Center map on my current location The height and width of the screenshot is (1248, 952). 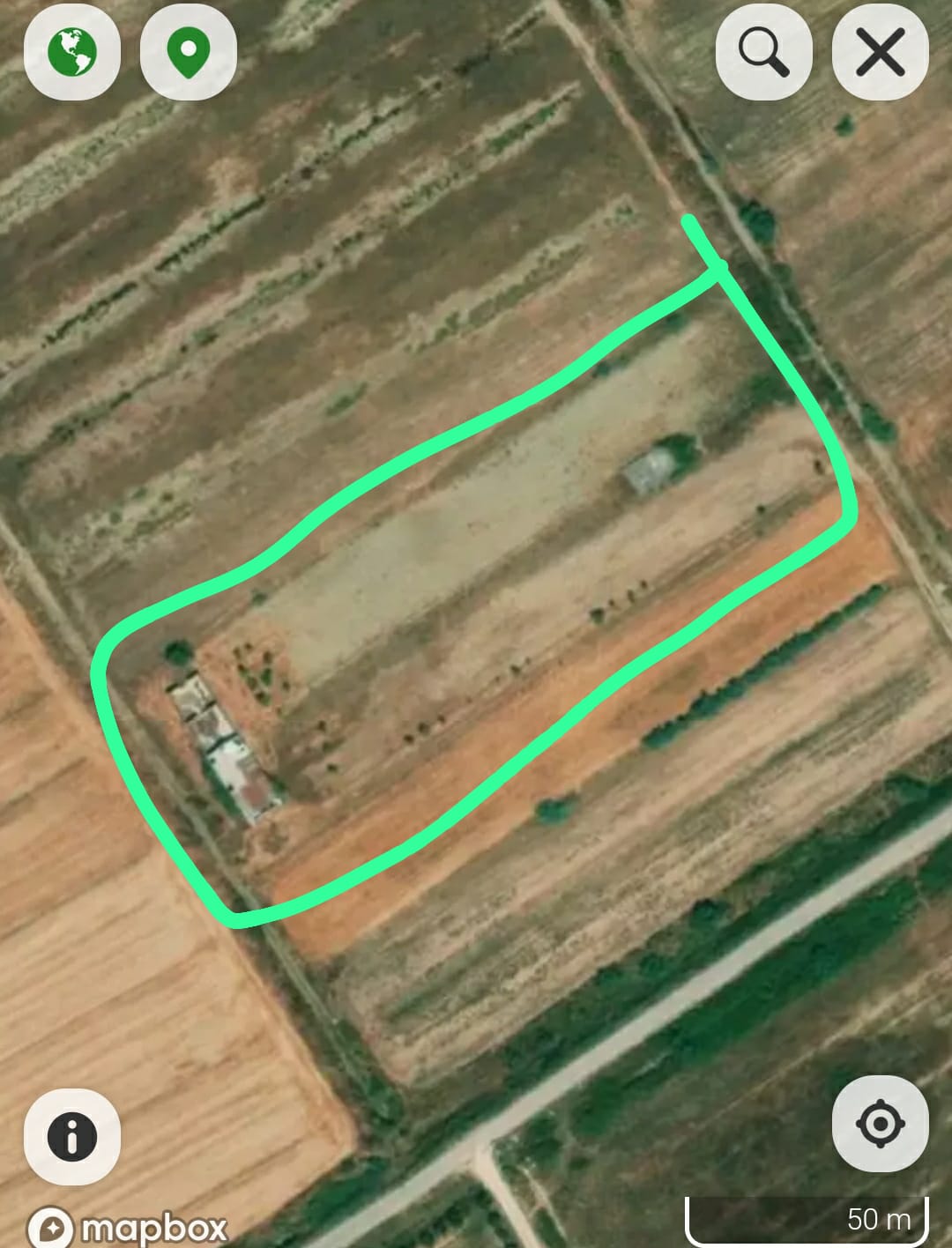tap(880, 1124)
